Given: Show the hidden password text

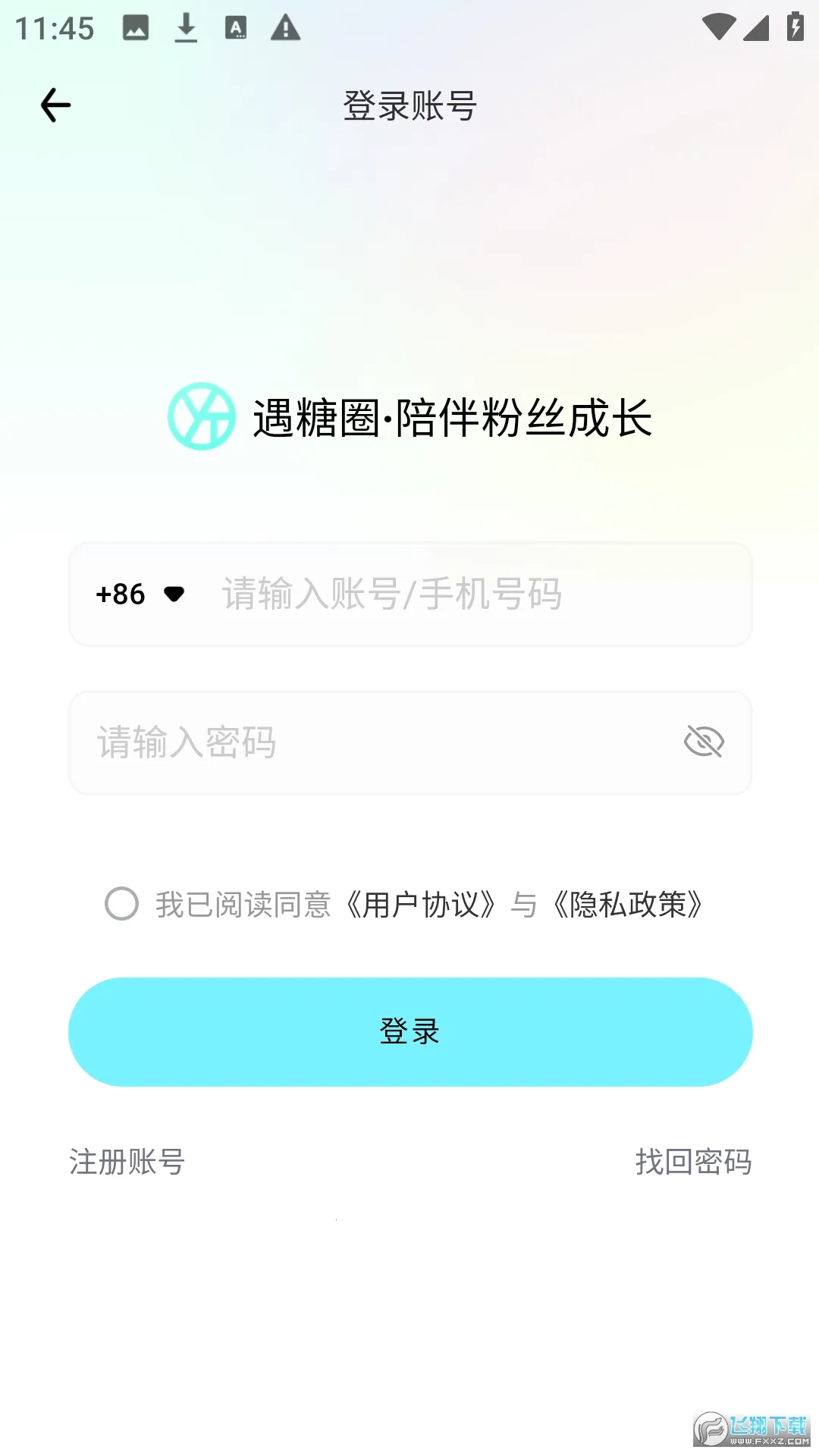Looking at the screenshot, I should tap(704, 743).
